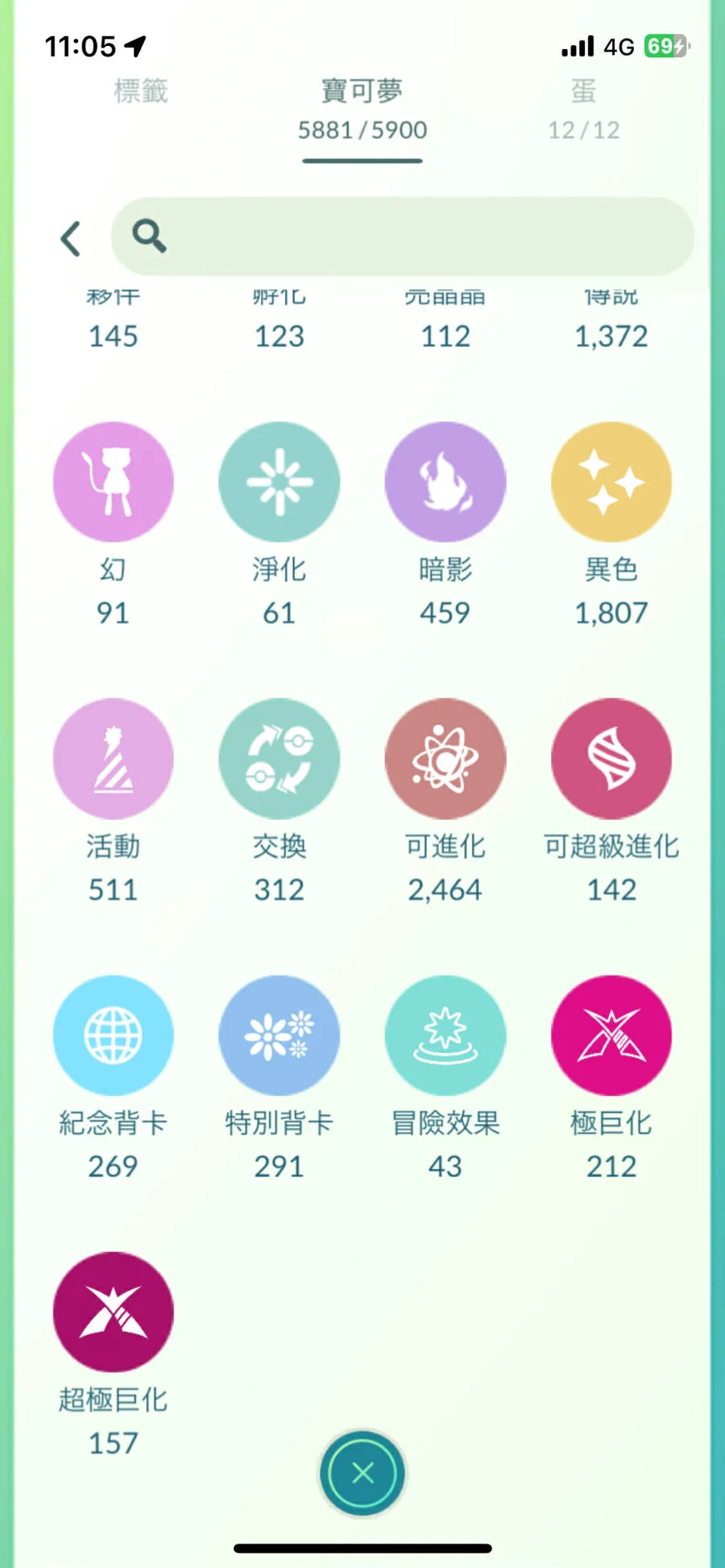This screenshot has width=725, height=1568.
Task: Switch to the 標籤 tab
Action: pyautogui.click(x=141, y=92)
